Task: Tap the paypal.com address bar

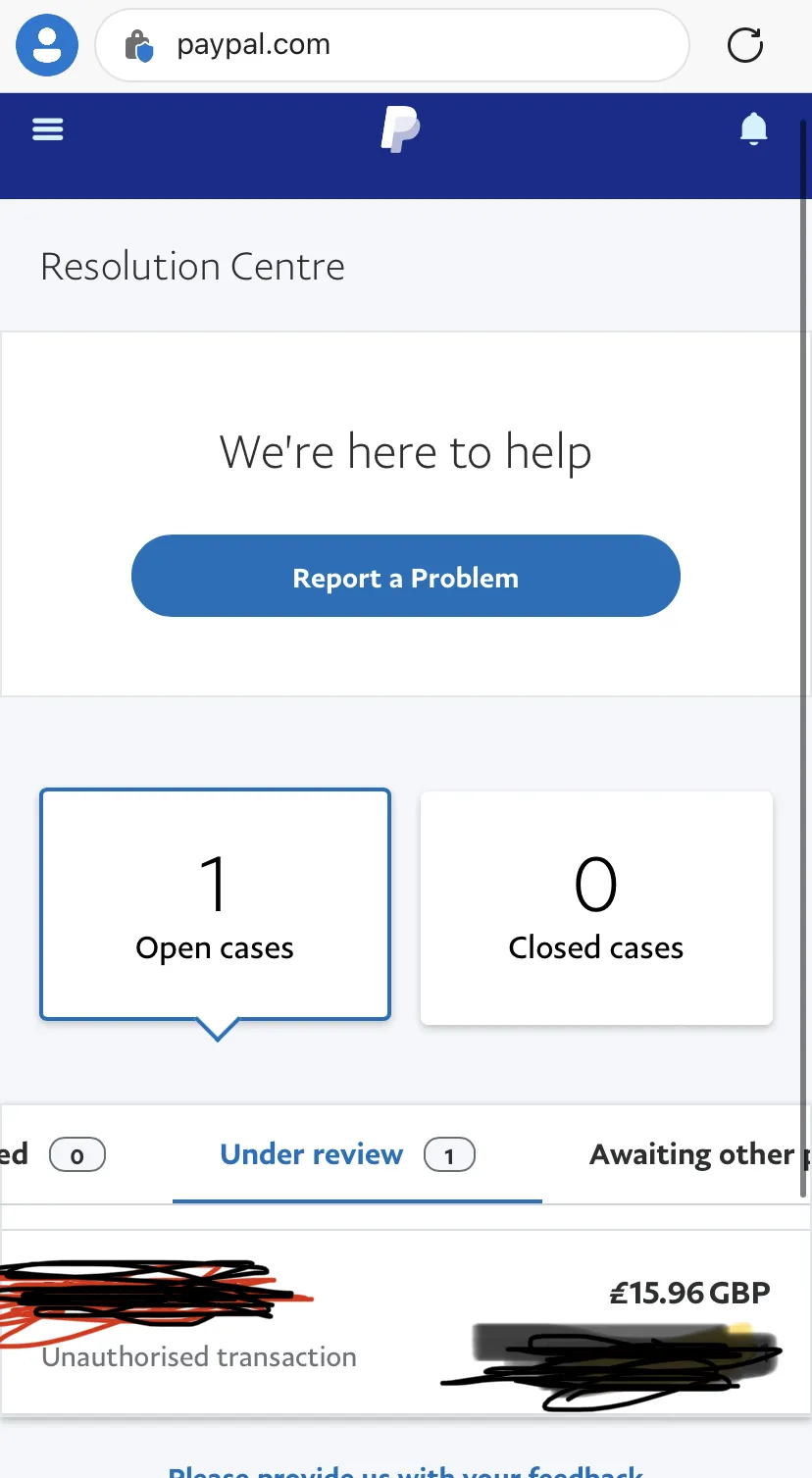Action: tap(392, 45)
